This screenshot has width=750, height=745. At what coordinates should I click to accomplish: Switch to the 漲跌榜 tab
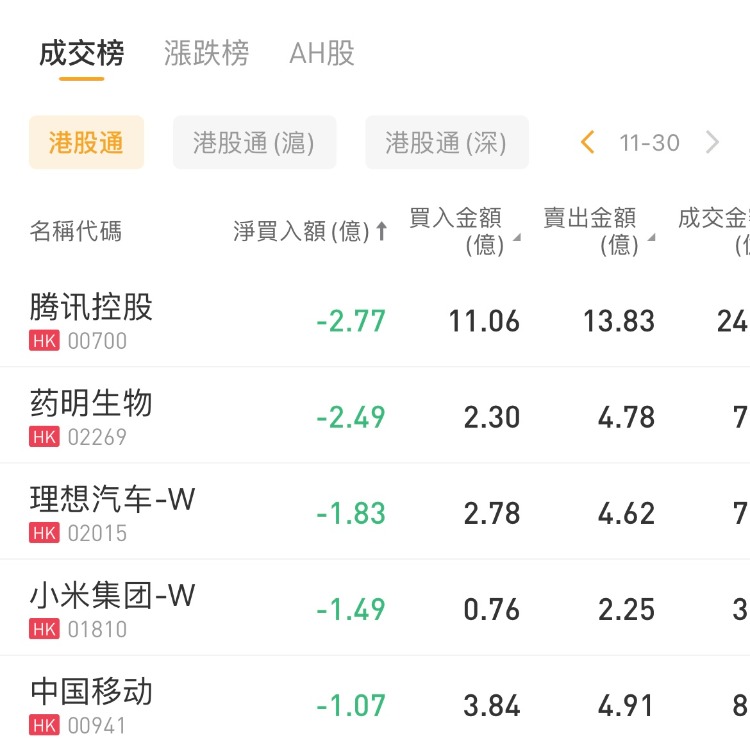[206, 53]
